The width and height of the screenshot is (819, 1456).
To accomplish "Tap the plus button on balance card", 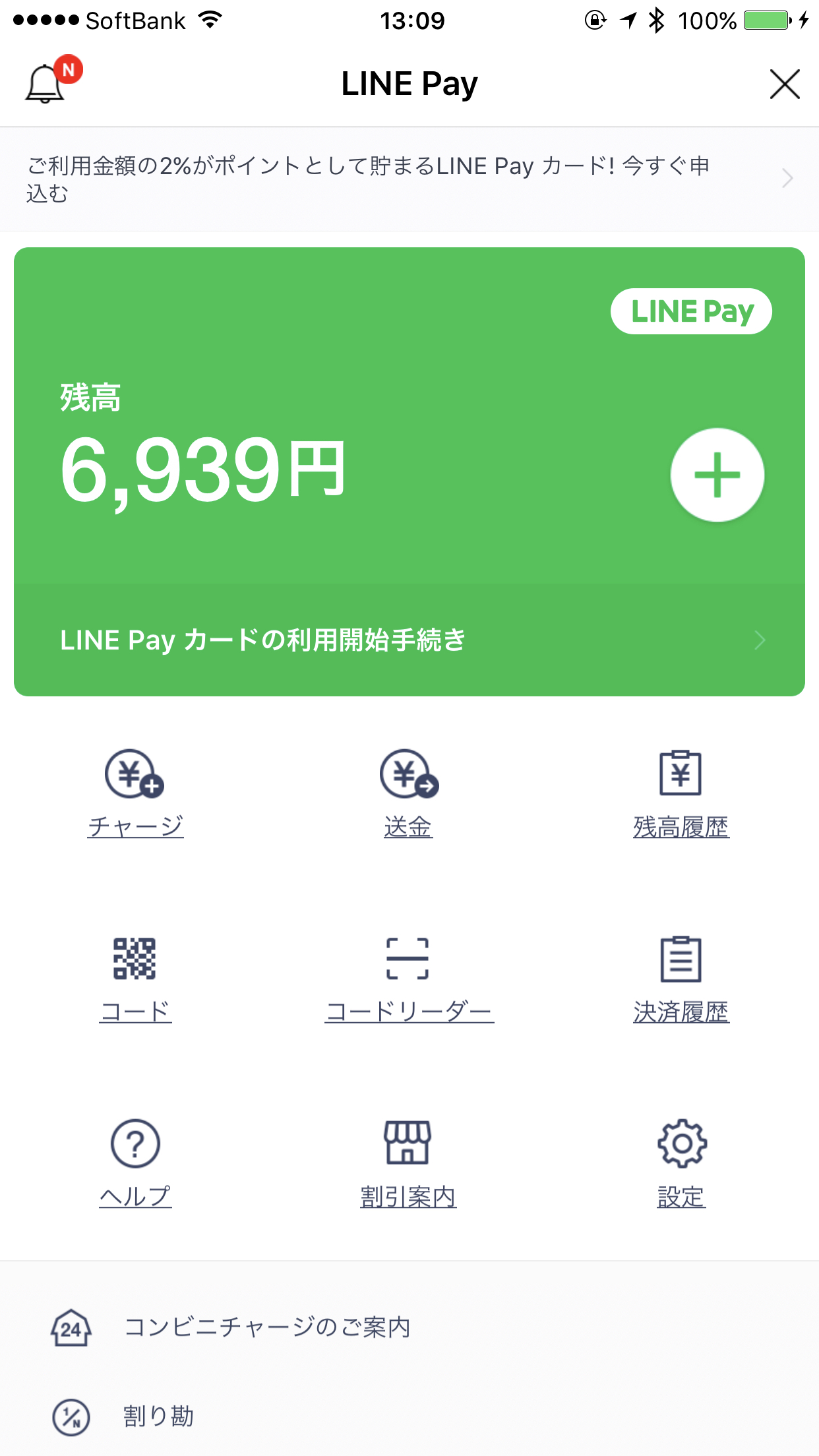I will pos(717,475).
